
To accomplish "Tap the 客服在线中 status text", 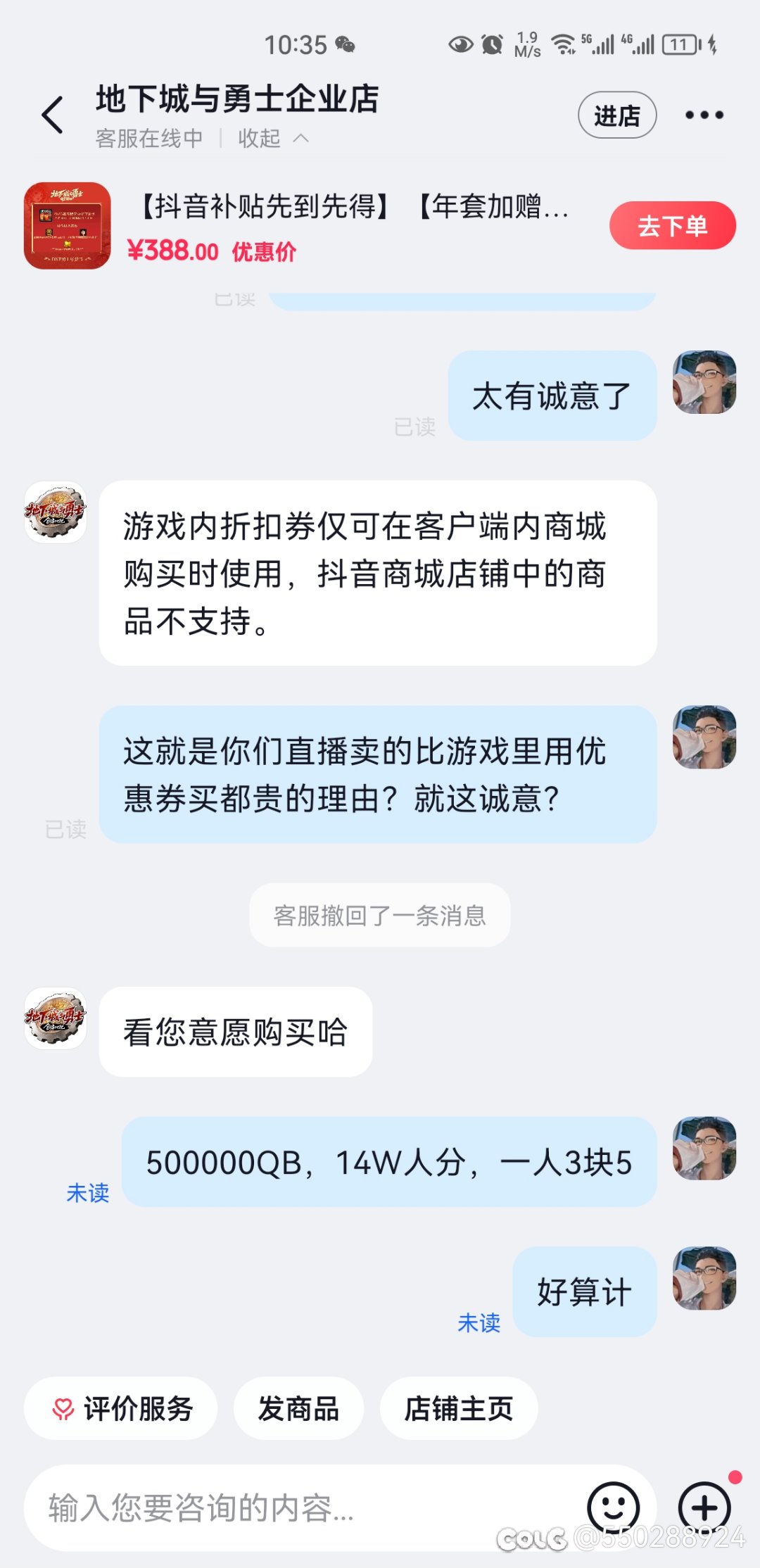I will coord(148,138).
